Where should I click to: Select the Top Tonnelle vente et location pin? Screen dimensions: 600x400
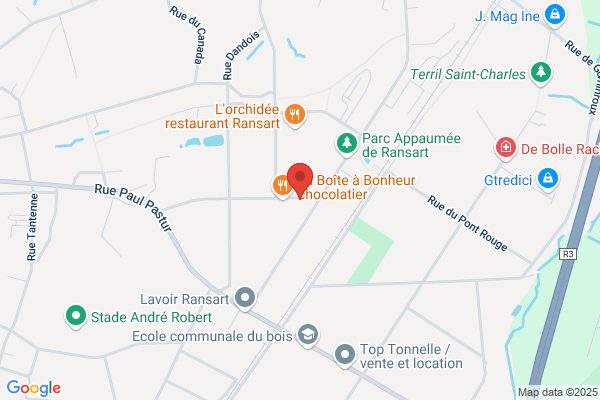[345, 355]
